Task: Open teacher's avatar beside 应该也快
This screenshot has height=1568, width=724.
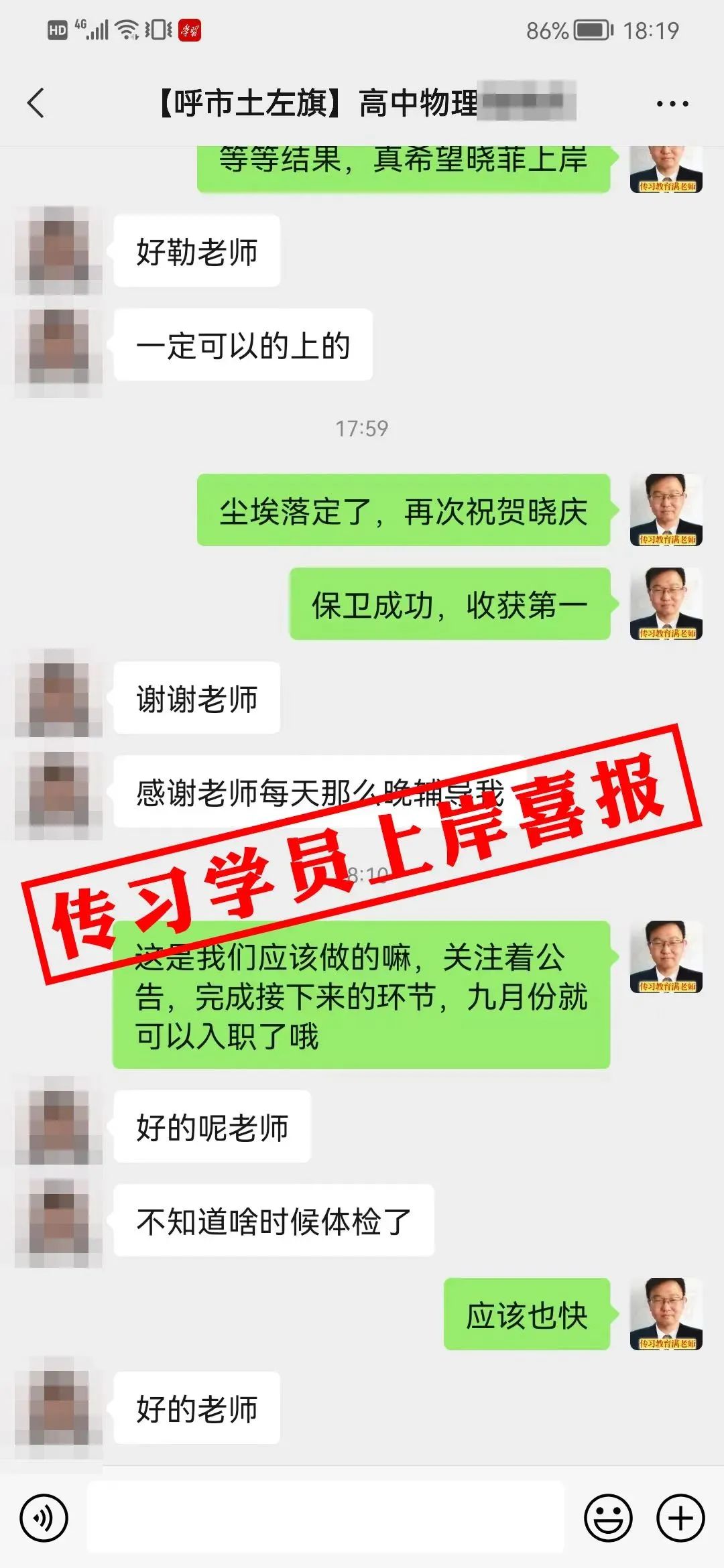Action: (666, 1313)
